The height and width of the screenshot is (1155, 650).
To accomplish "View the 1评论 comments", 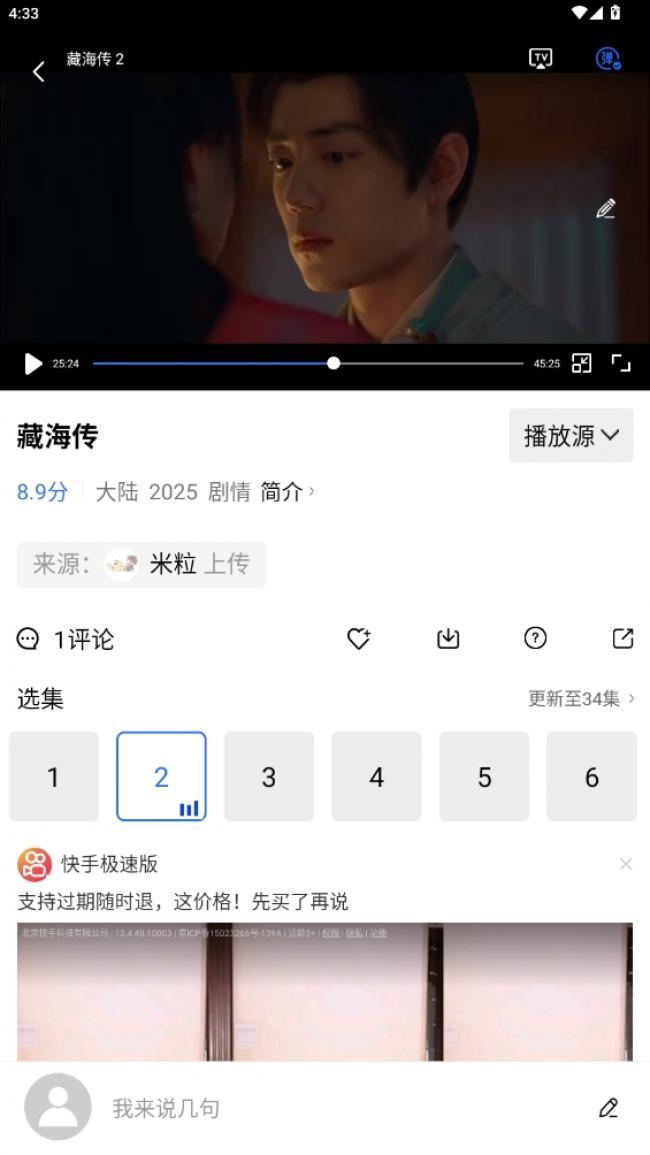I will pos(66,640).
